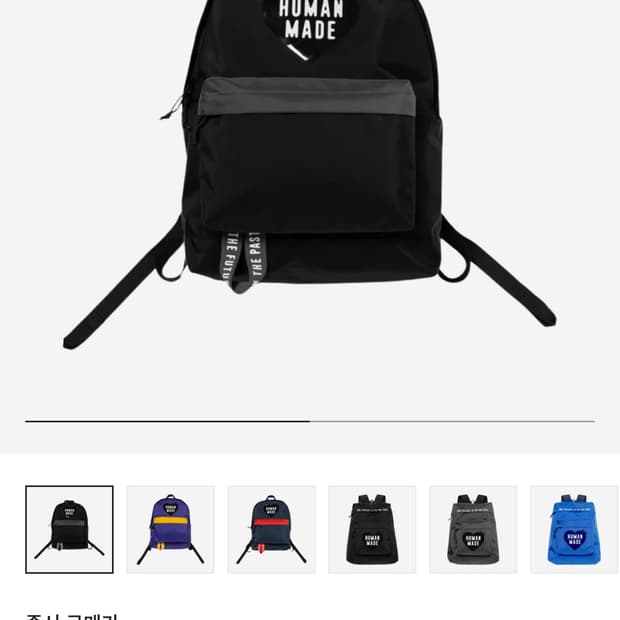Viewport: 620px width, 620px height.
Task: Select the blue heart-logo backpack thumbnail
Action: [574, 529]
